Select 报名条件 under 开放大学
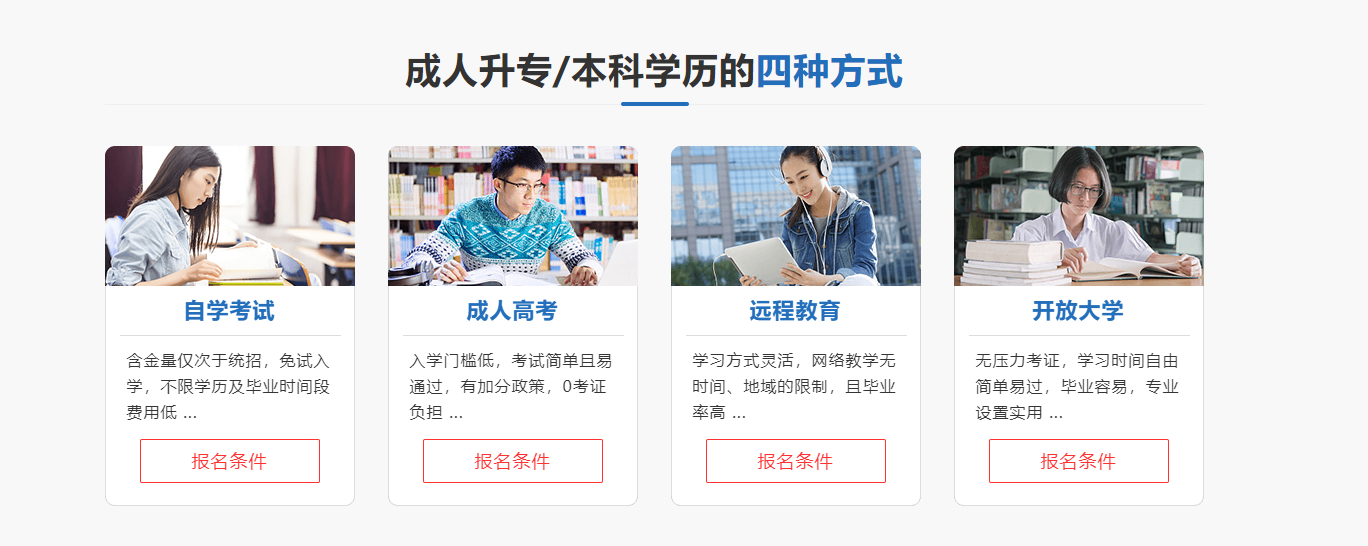 click(x=1079, y=461)
